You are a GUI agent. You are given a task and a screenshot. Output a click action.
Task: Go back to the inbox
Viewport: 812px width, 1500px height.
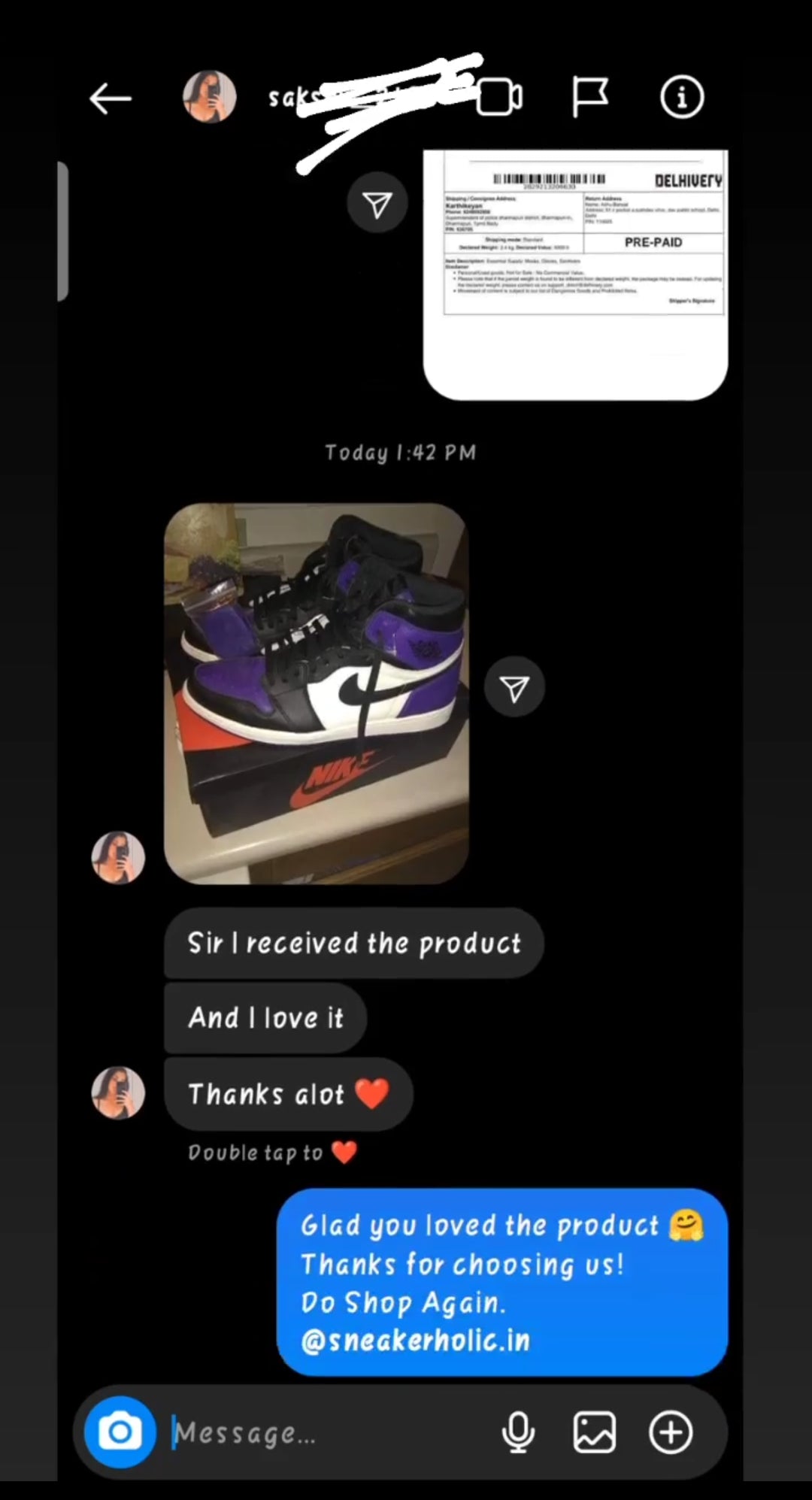tap(110, 98)
